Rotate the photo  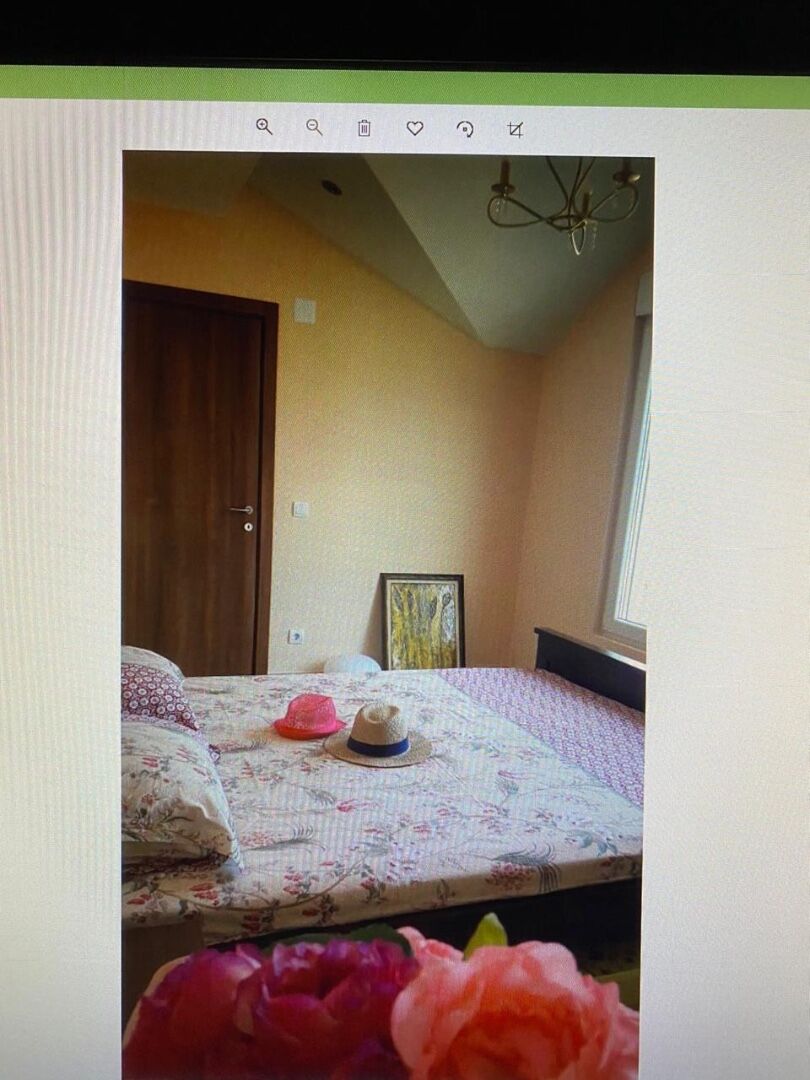pyautogui.click(x=465, y=128)
